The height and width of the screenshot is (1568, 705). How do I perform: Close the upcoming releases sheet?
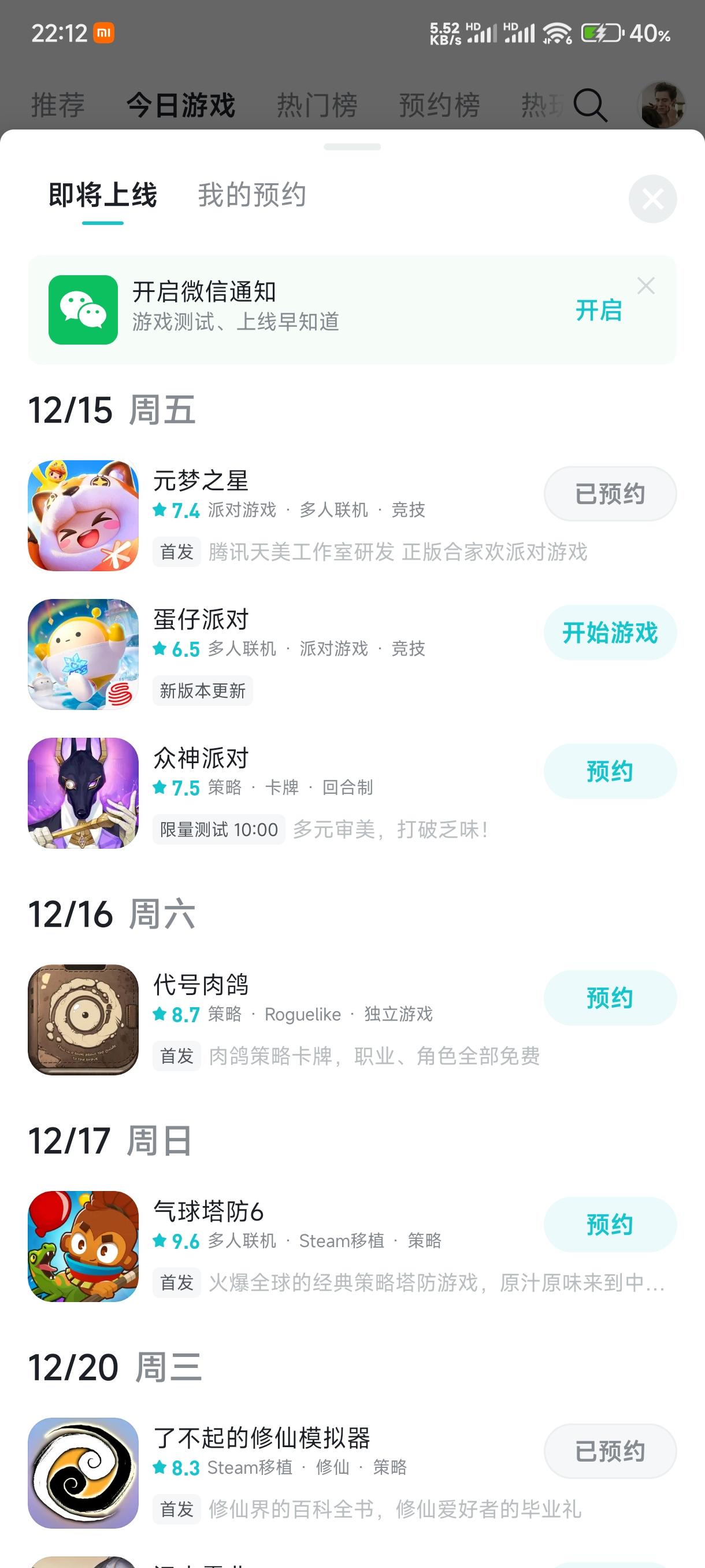pos(652,198)
